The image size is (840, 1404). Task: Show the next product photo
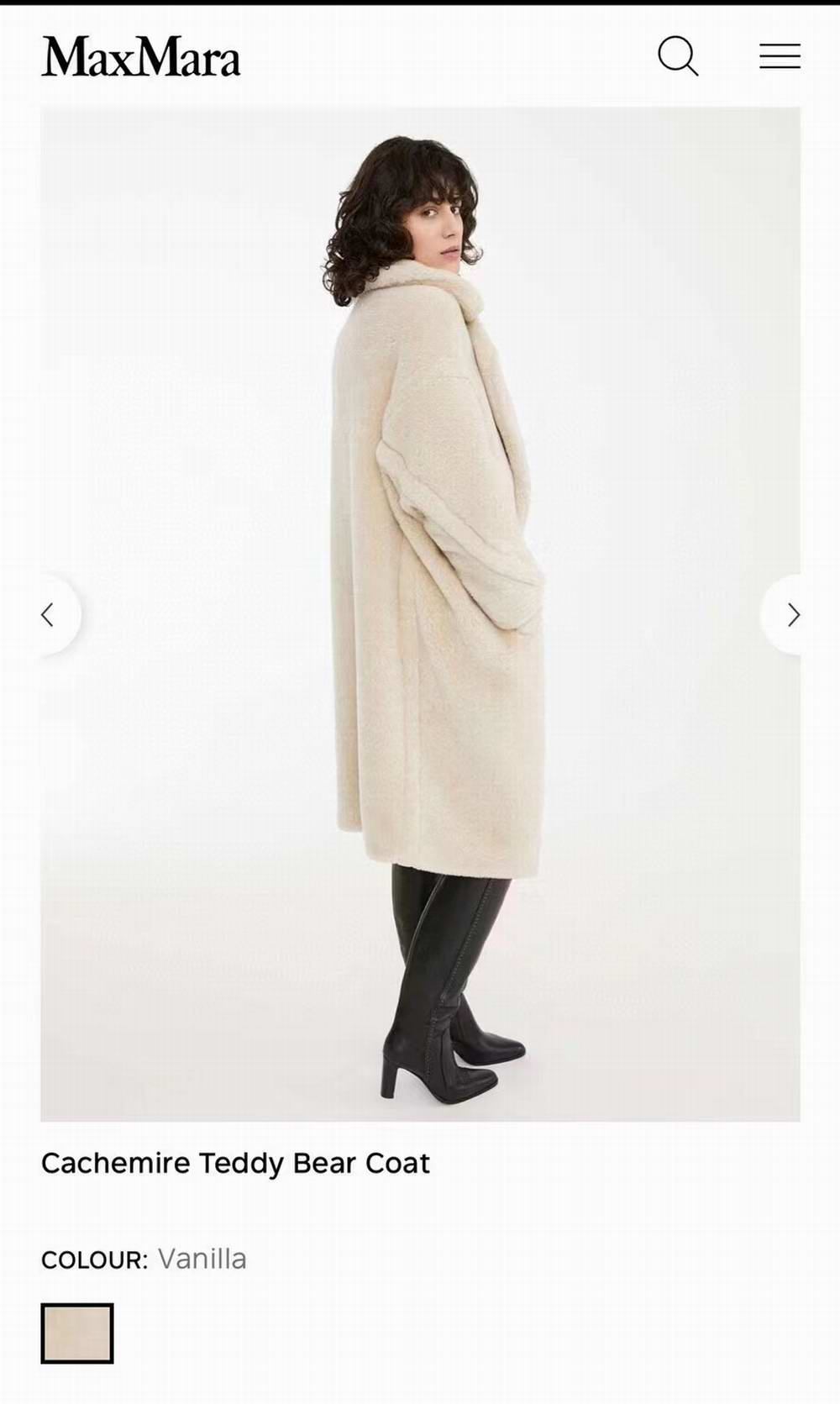point(791,615)
